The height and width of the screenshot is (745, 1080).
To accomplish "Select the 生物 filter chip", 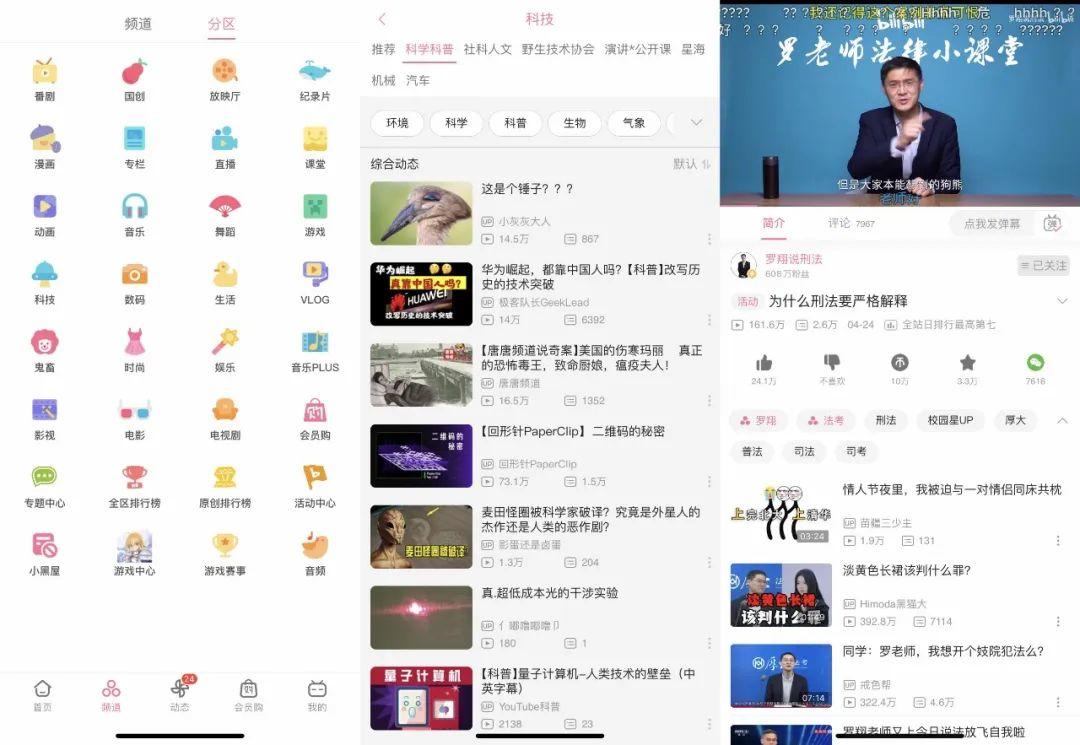I will [x=574, y=123].
